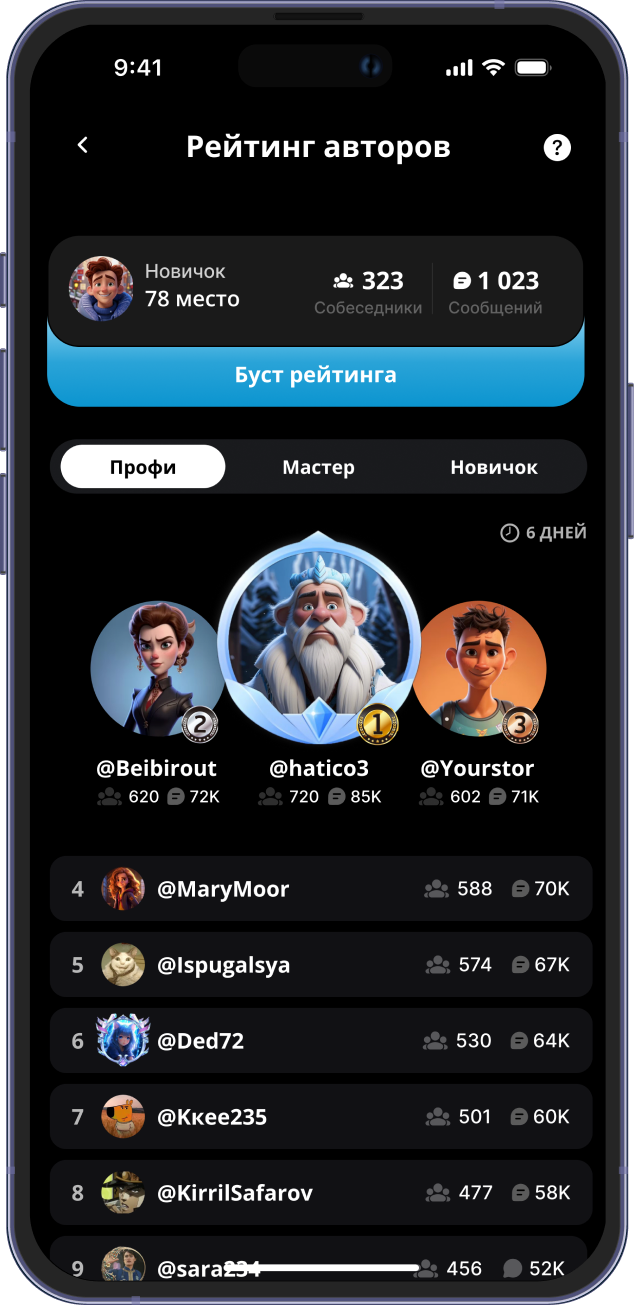
Task: View the @Ded72 author row
Action: (x=320, y=1041)
